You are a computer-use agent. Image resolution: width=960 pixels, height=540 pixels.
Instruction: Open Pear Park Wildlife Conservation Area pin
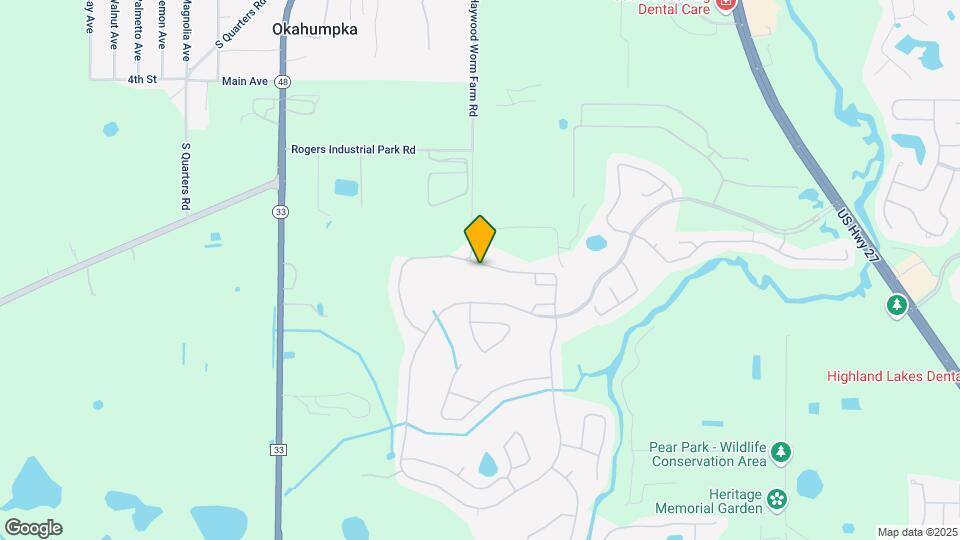coord(781,454)
